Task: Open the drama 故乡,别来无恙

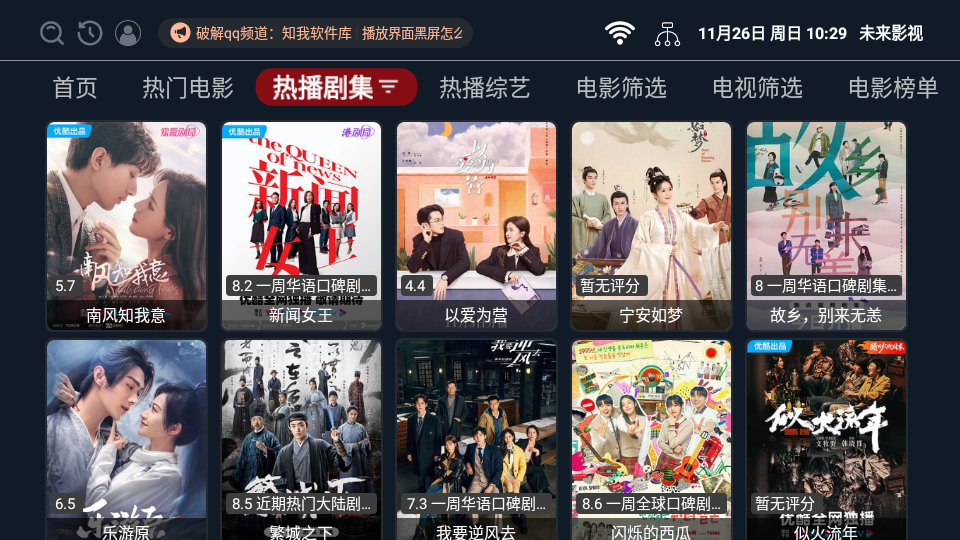Action: point(826,225)
